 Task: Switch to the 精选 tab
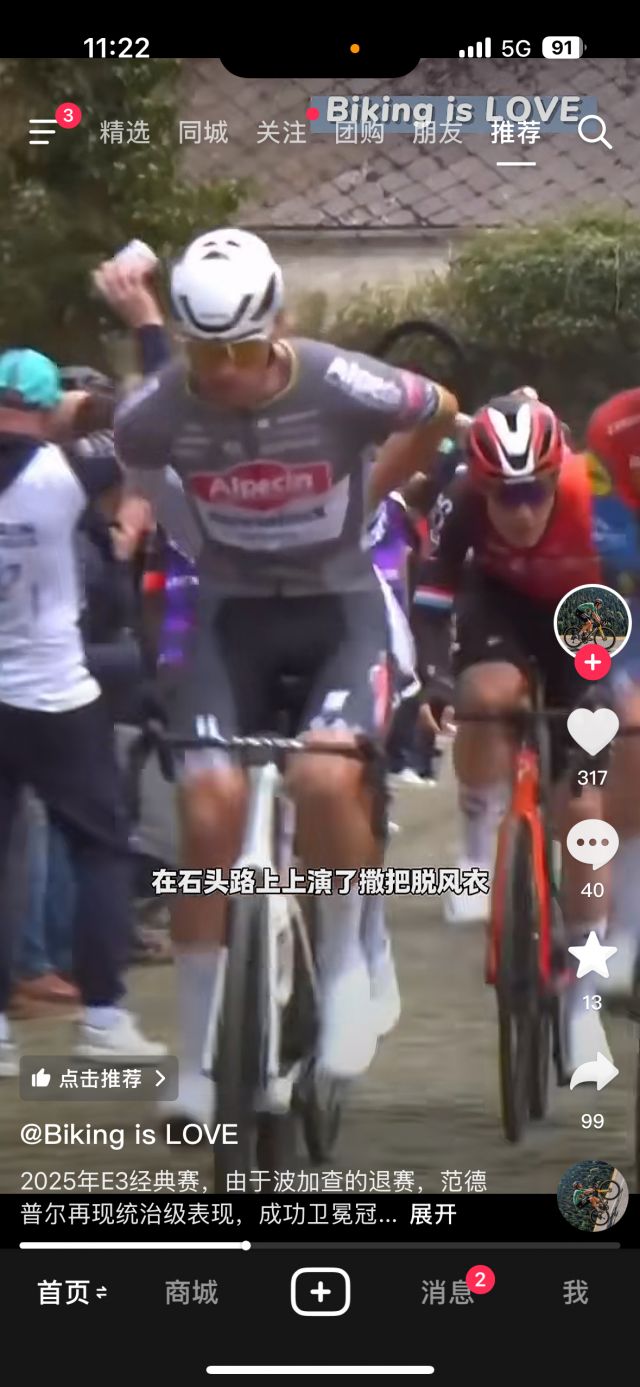(x=125, y=132)
